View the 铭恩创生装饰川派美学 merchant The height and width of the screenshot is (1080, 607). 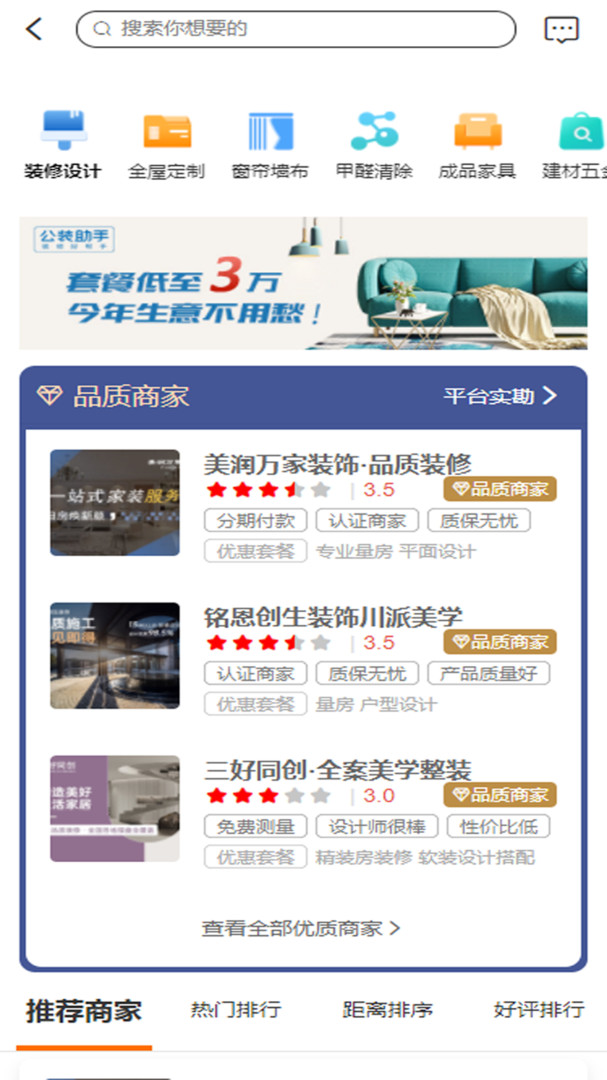pos(333,617)
